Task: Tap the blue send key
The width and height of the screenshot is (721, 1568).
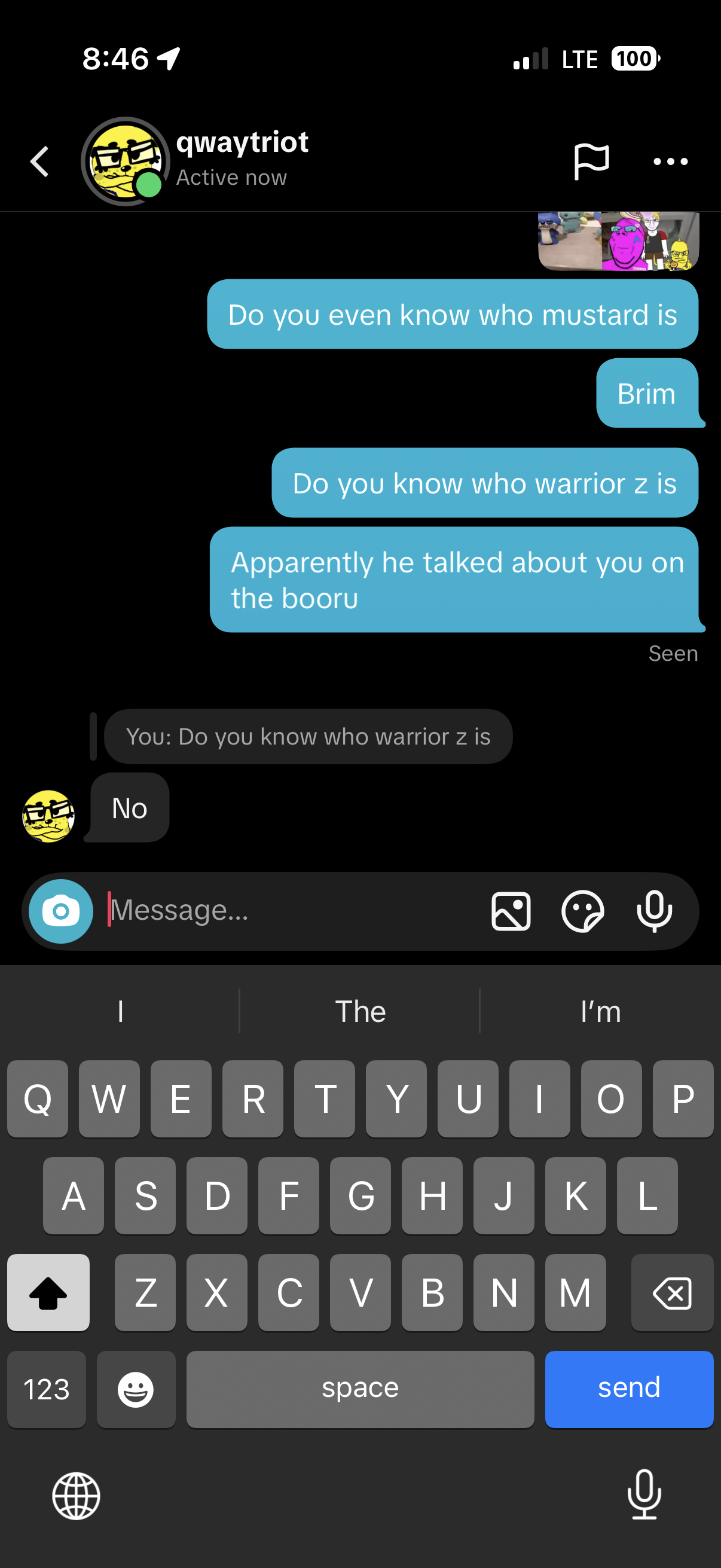Action: [x=628, y=1389]
